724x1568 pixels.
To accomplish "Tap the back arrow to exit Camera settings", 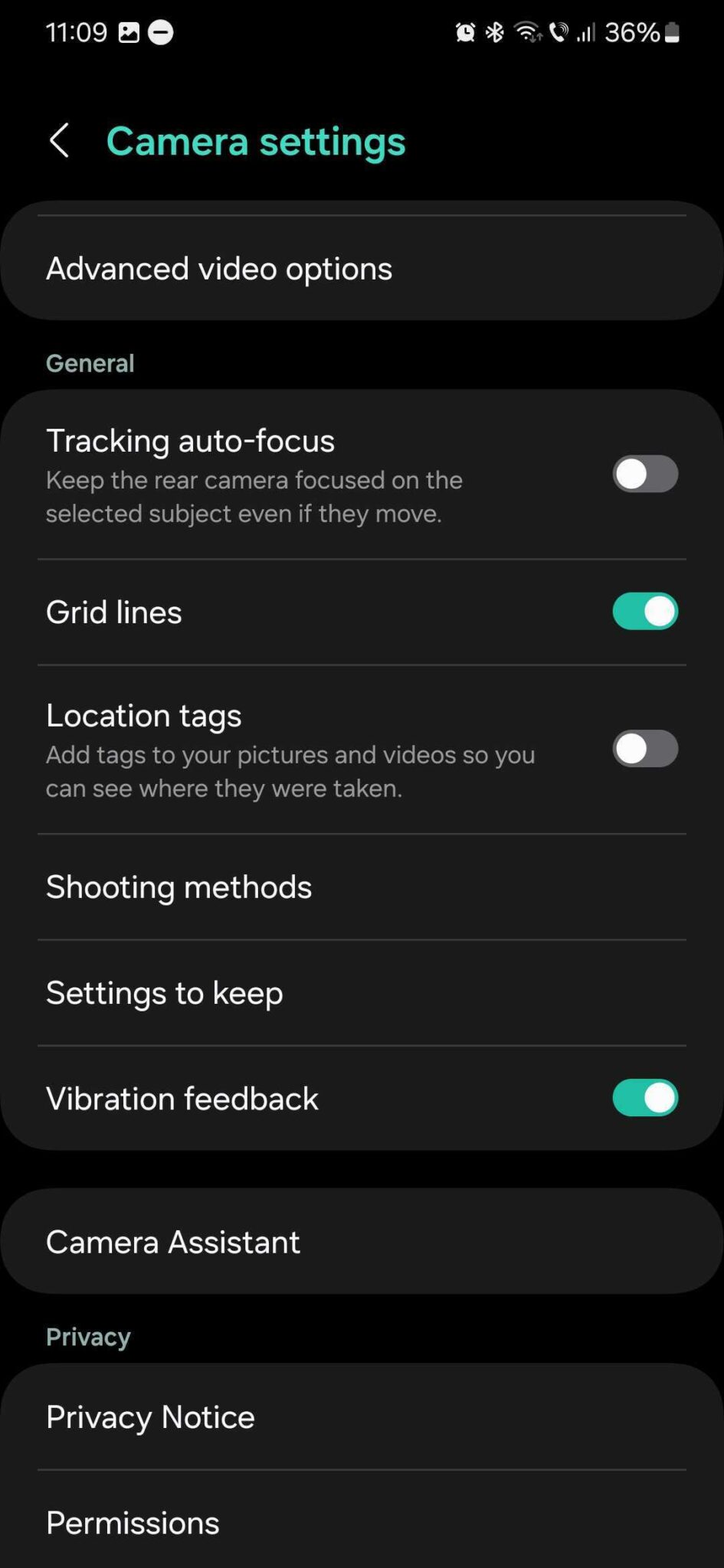I will pyautogui.click(x=60, y=141).
